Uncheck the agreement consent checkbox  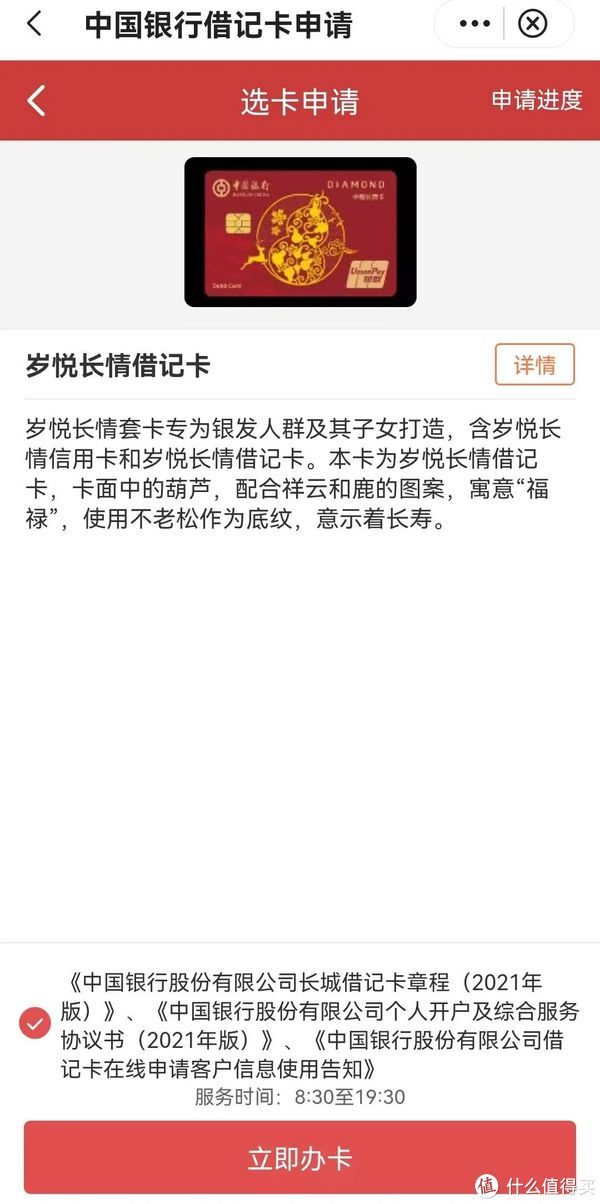pyautogui.click(x=35, y=1023)
